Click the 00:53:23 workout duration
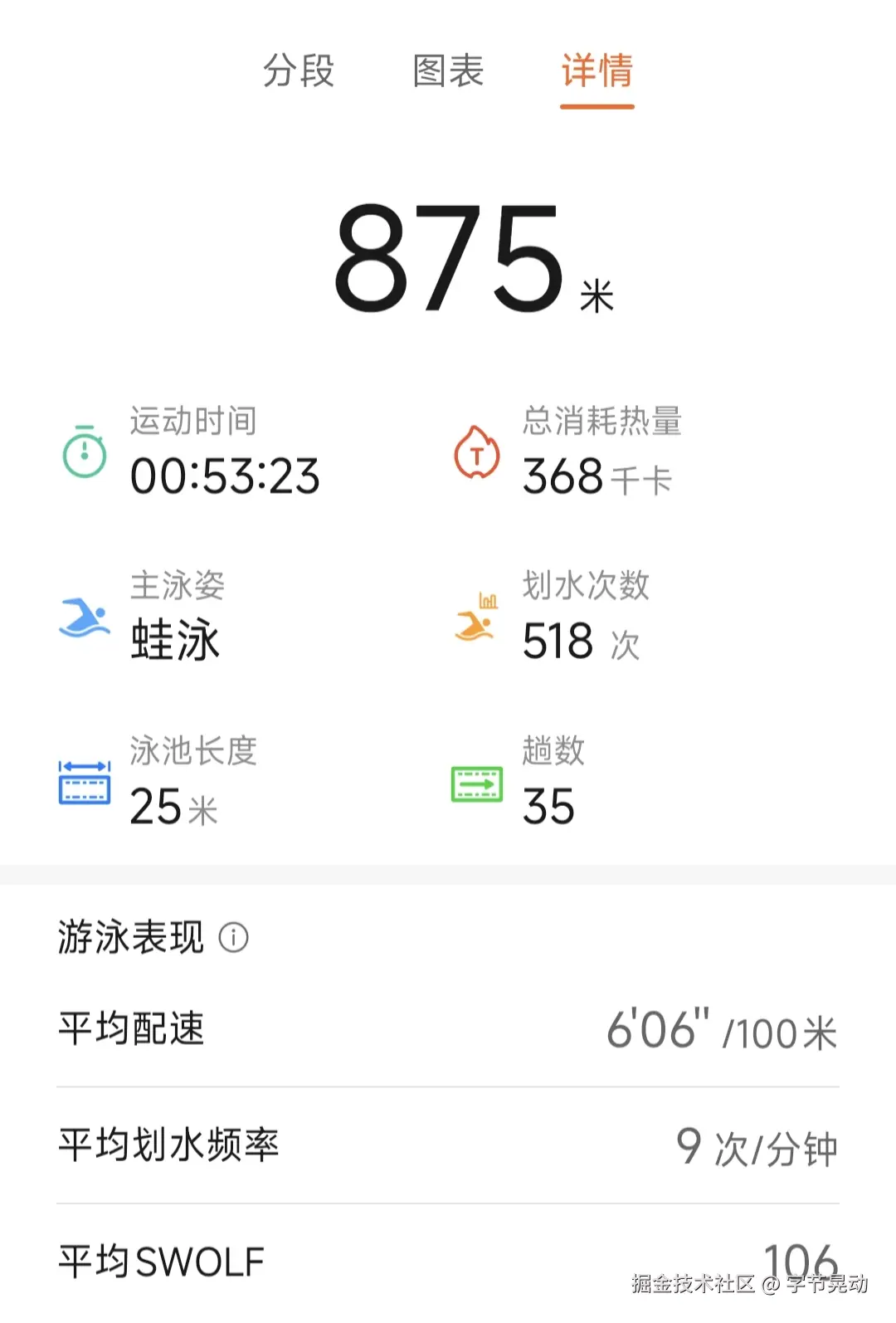Viewport: 896px width, 1323px height. click(x=226, y=476)
